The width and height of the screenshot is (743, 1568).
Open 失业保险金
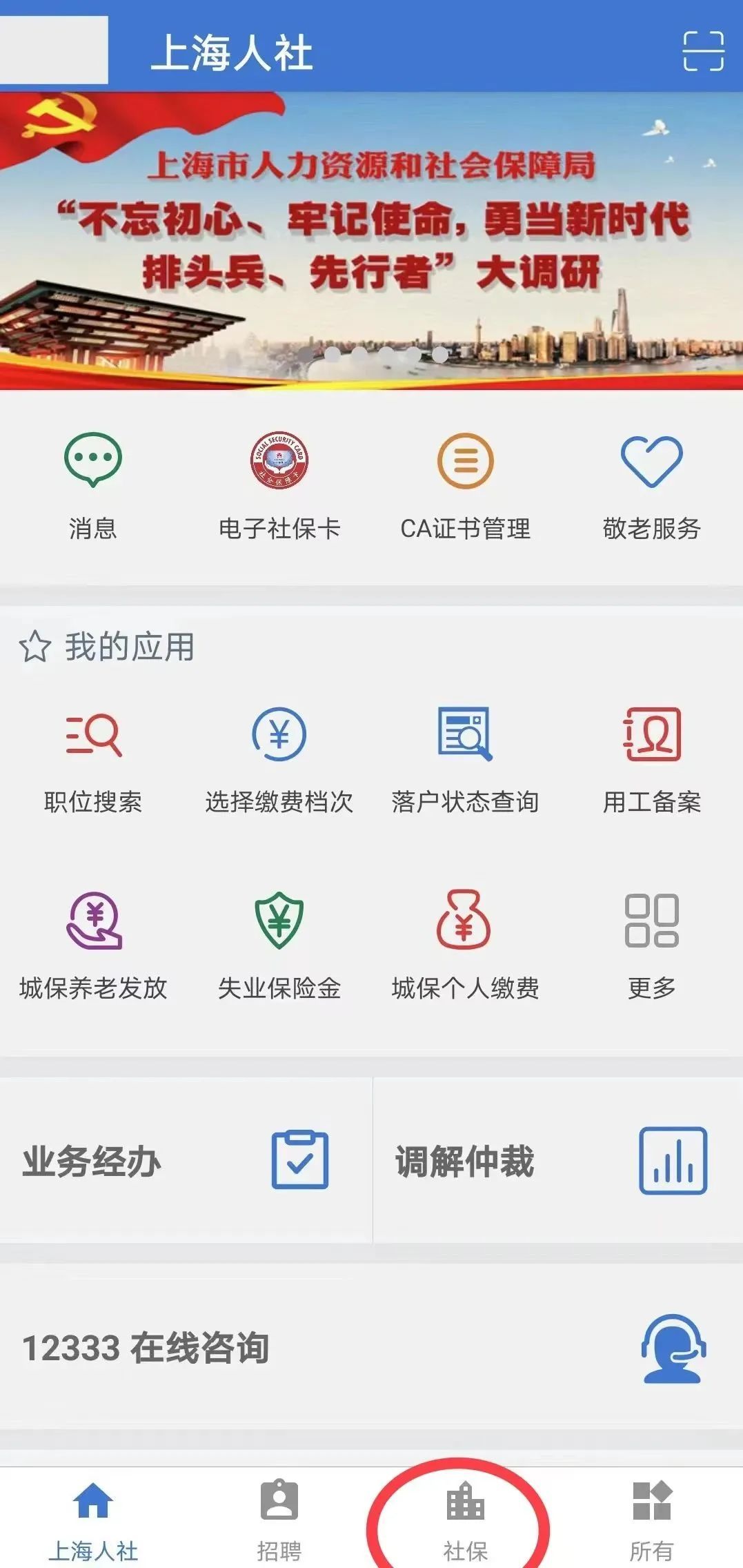(x=279, y=945)
